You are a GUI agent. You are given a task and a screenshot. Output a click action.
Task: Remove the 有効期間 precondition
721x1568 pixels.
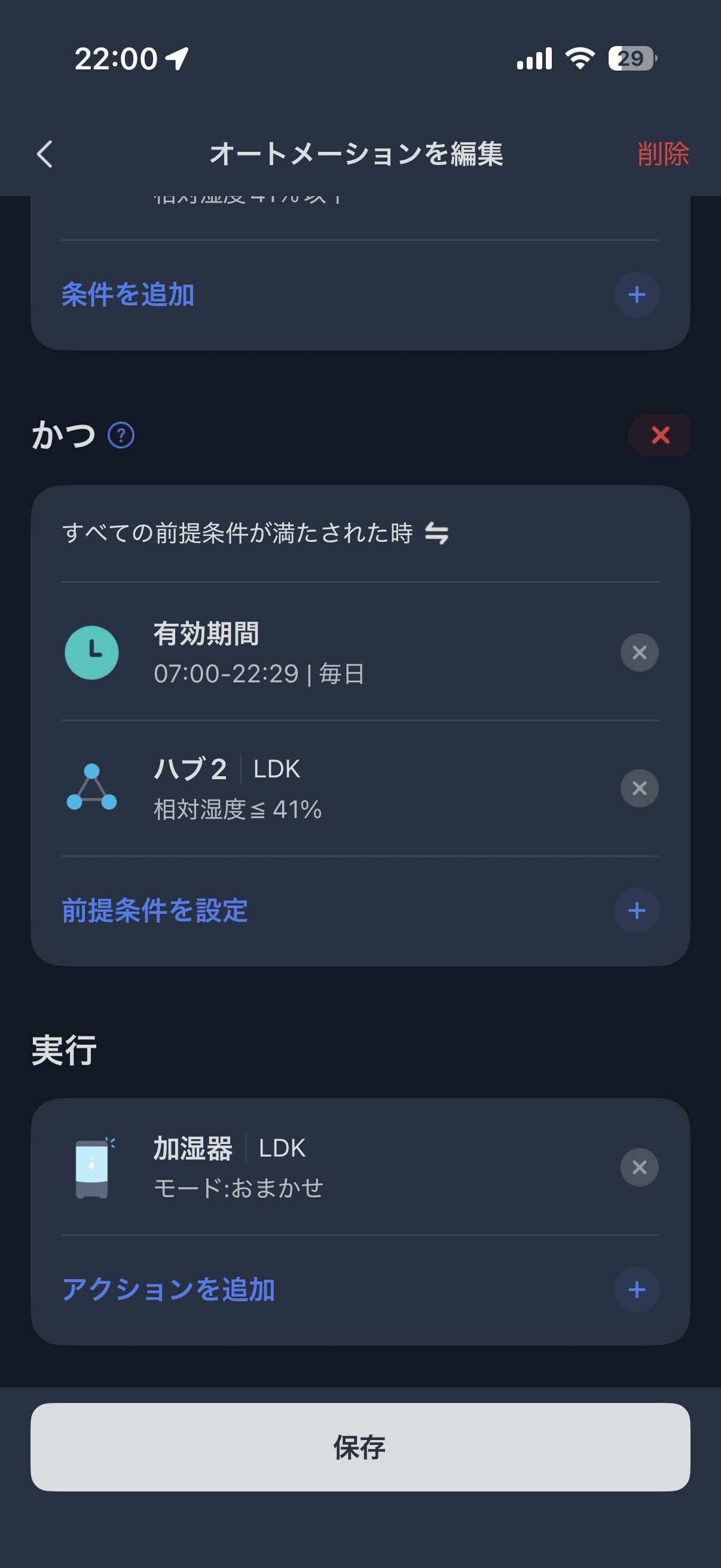(x=639, y=652)
